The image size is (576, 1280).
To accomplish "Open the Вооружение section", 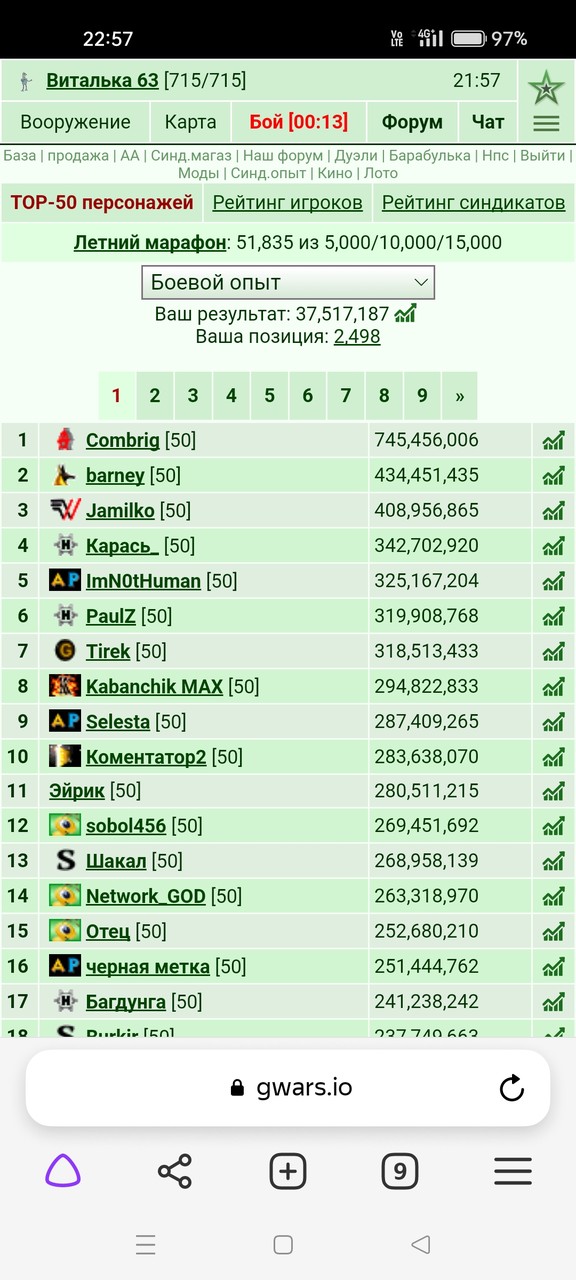I will pos(76,122).
